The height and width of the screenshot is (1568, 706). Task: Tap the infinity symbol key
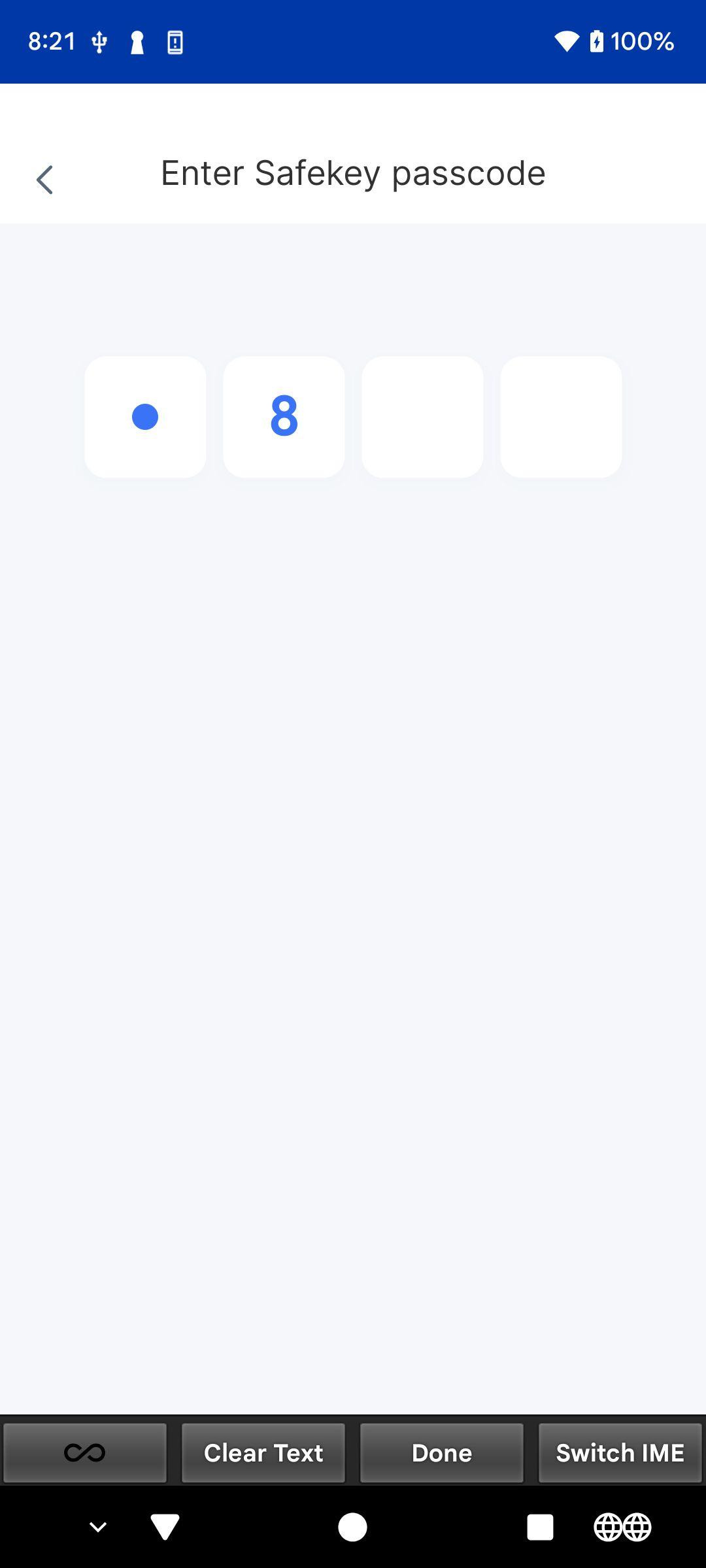point(85,1453)
